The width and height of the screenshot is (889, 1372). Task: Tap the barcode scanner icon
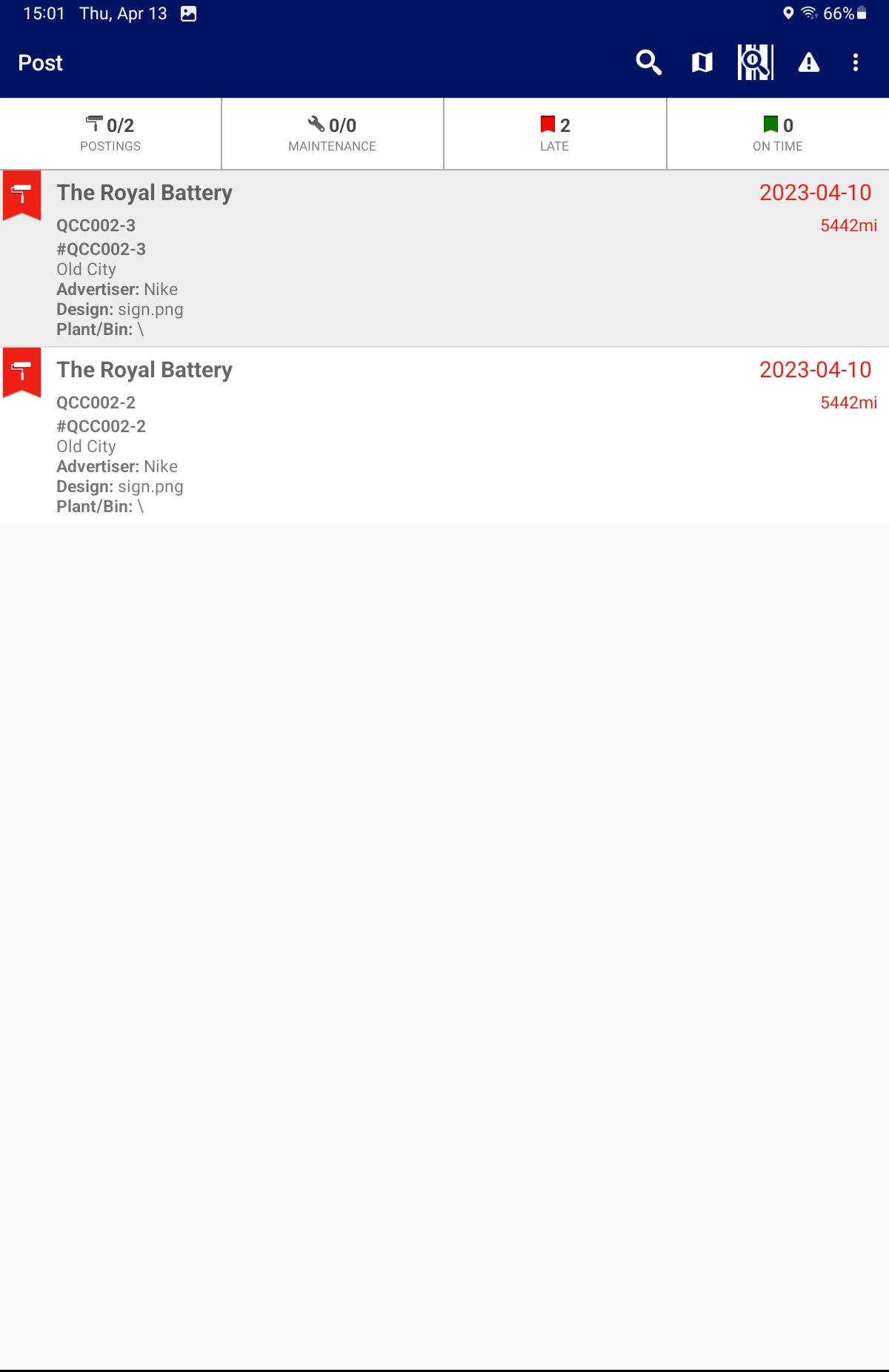[x=755, y=63]
